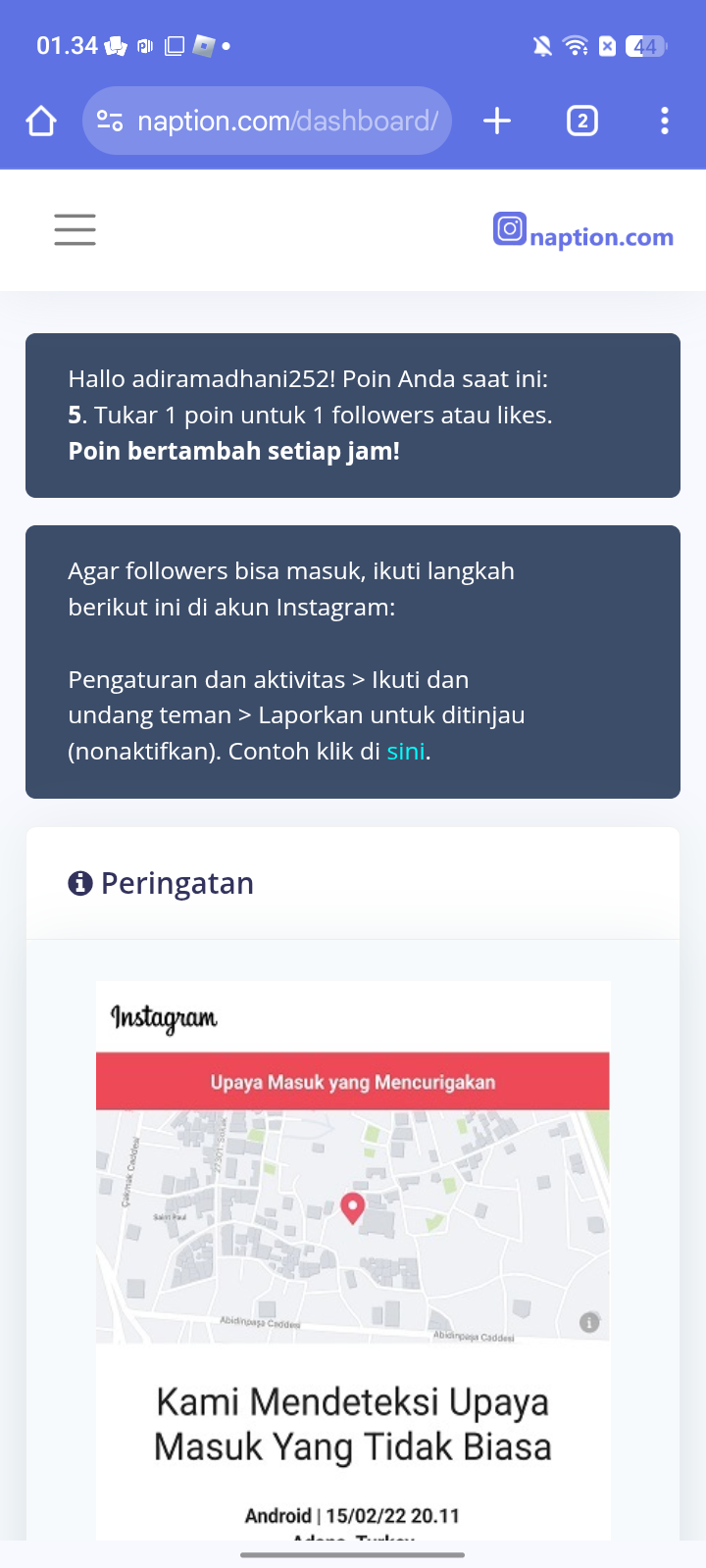Screen dimensions: 706x1568
Task: Open the 'sini' example link
Action: tap(406, 752)
